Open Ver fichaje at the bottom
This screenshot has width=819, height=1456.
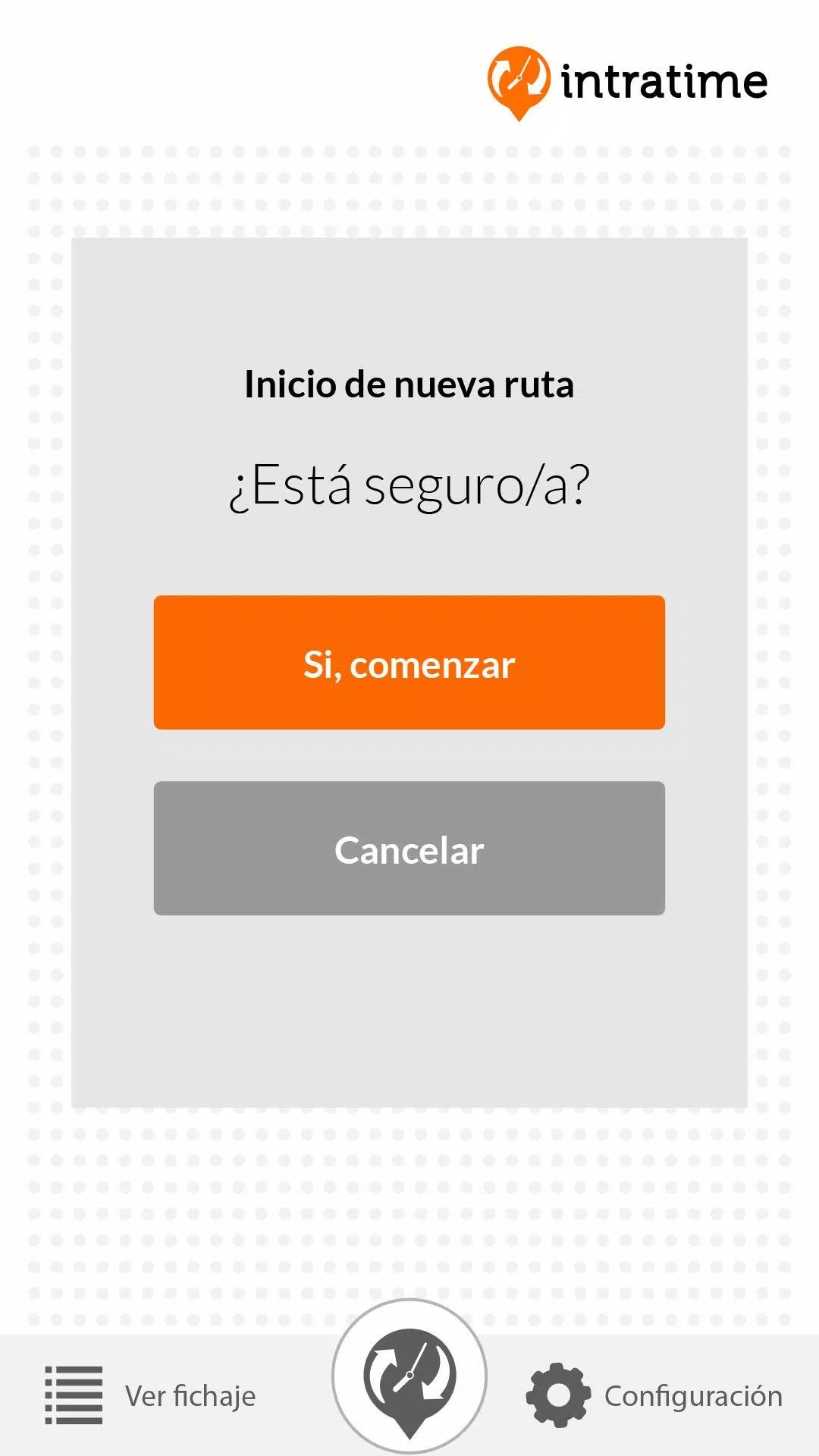[150, 1395]
